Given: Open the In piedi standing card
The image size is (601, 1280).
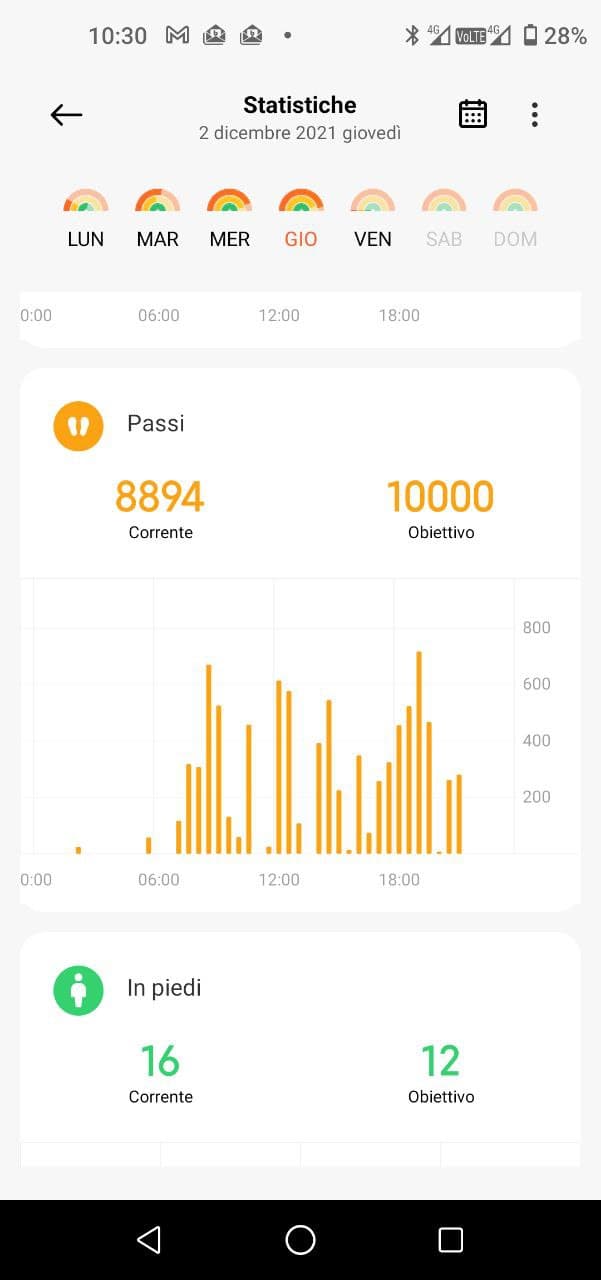Looking at the screenshot, I should click(300, 1050).
